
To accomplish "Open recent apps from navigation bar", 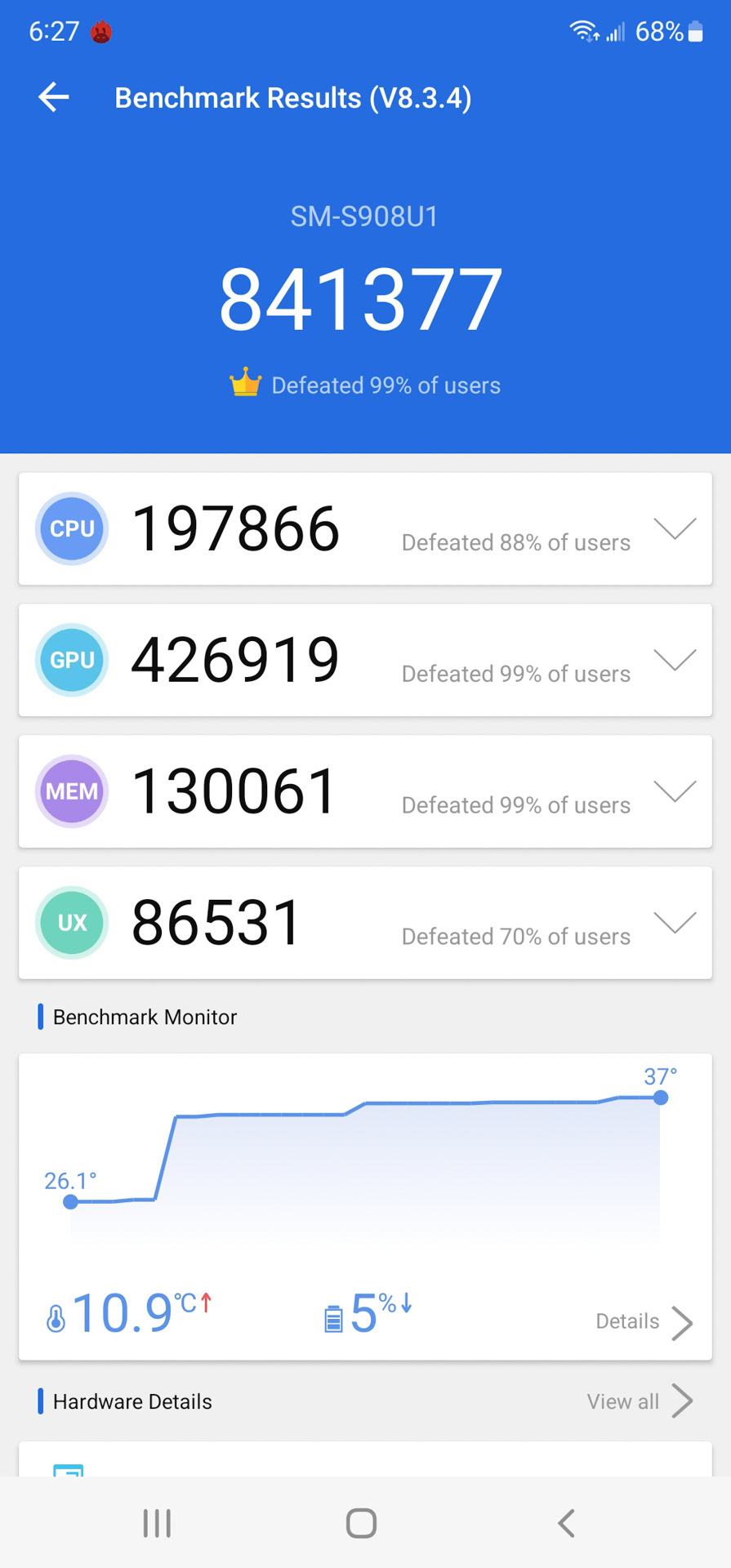I will pos(157,1523).
